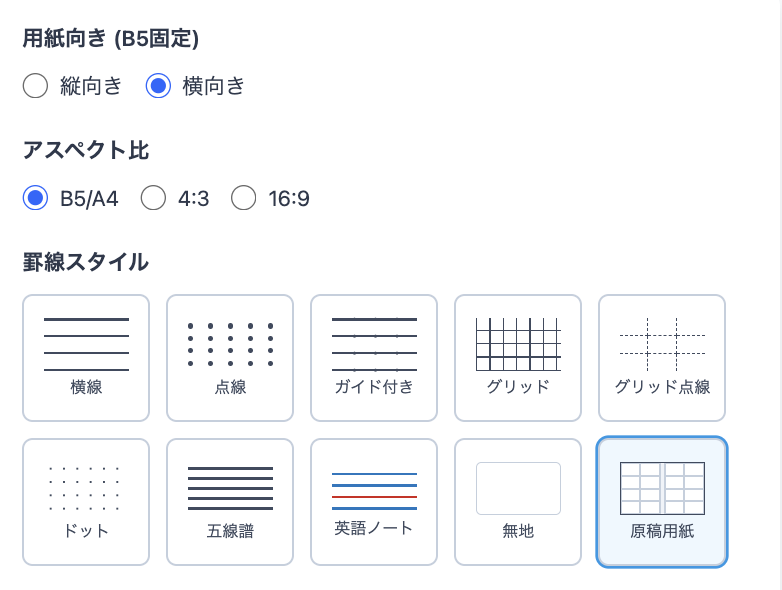Pick the 横線 ruled line style
This screenshot has height=590, width=782.
[86, 358]
